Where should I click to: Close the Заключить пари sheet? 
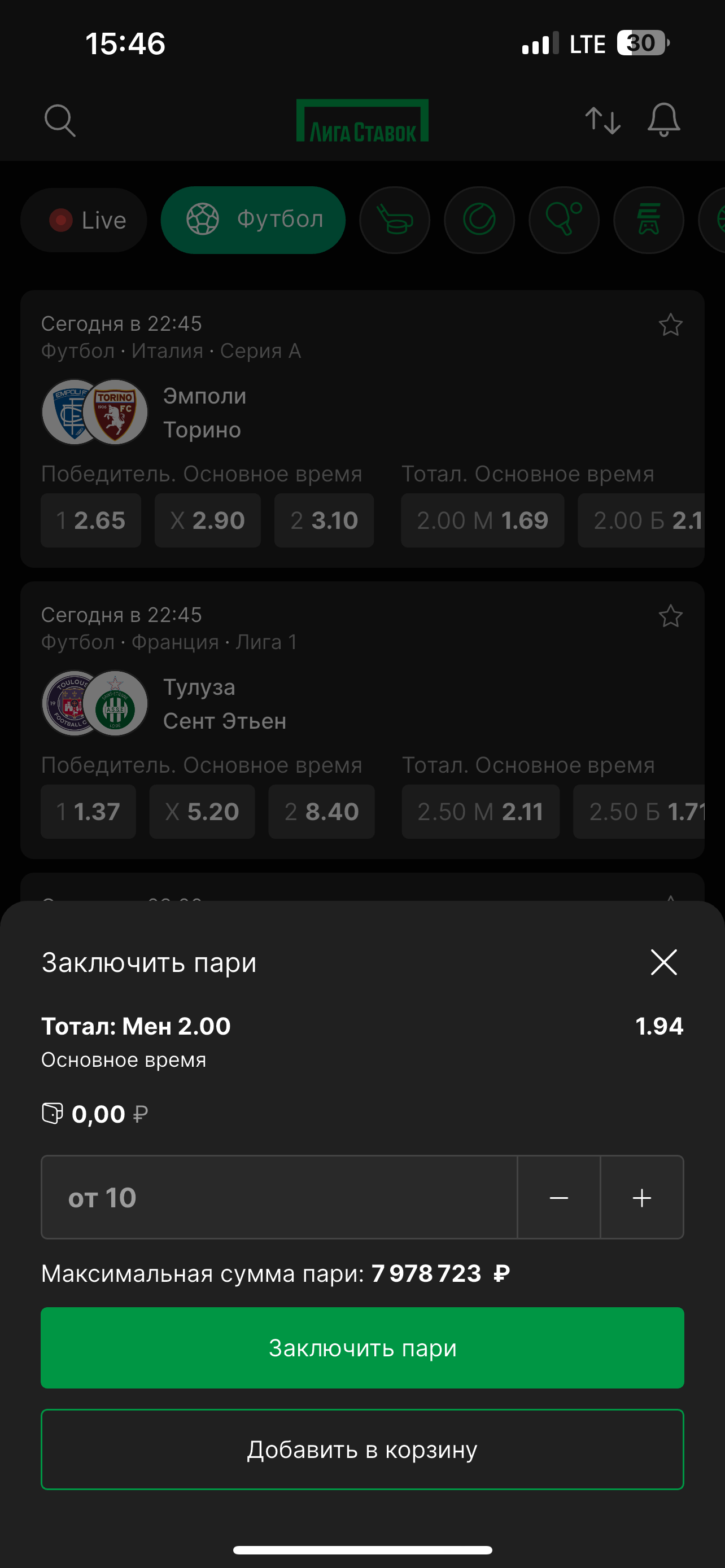coord(663,962)
